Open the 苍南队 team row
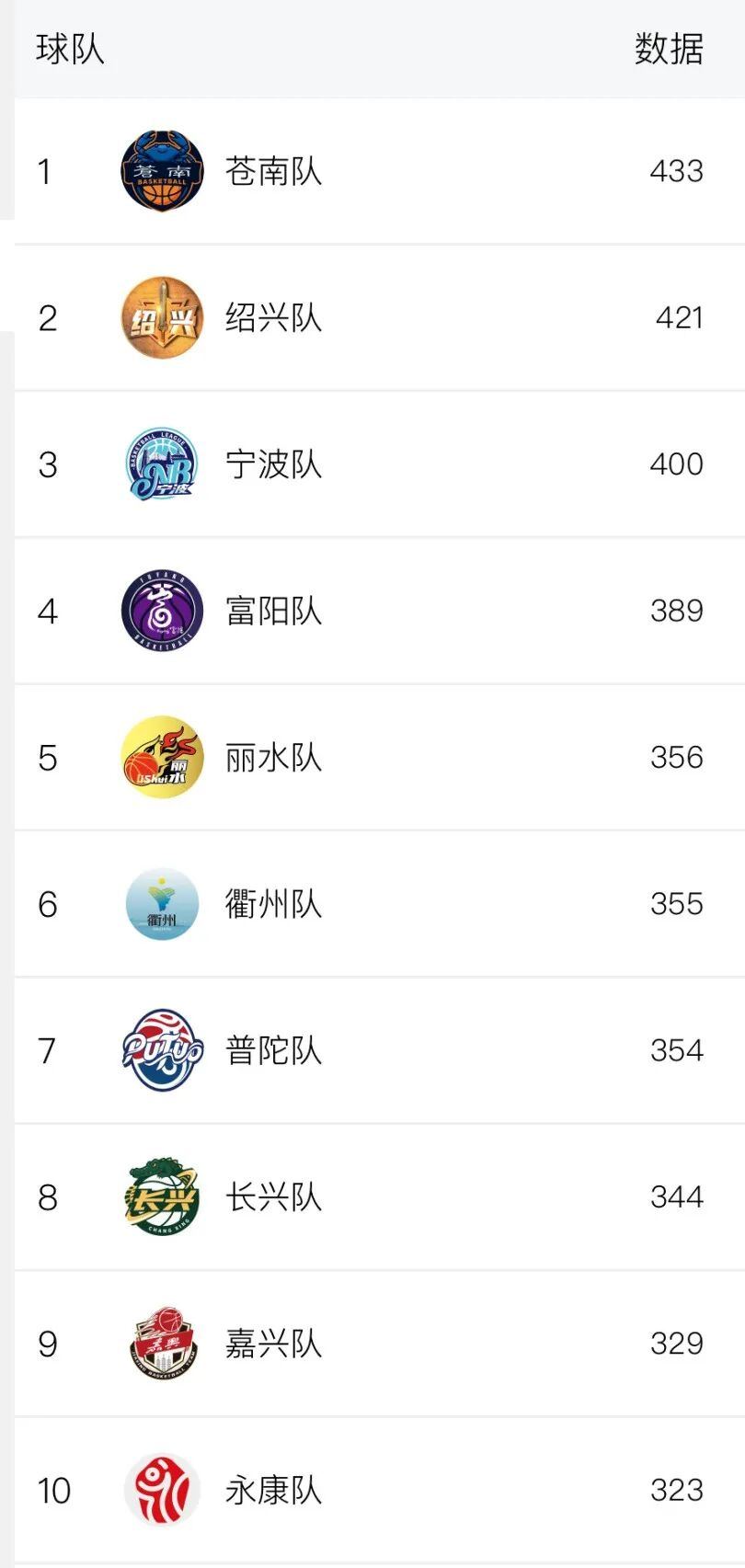745x1568 pixels. pos(273,171)
